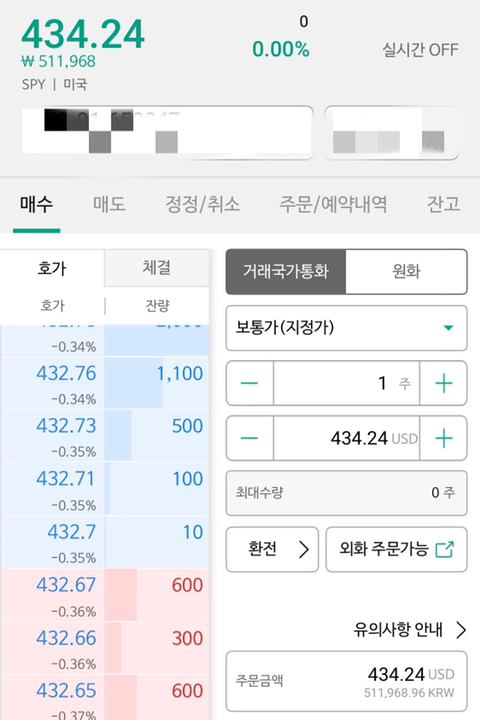Open the 환전 exchange button
The image size is (480, 720).
coord(272,549)
